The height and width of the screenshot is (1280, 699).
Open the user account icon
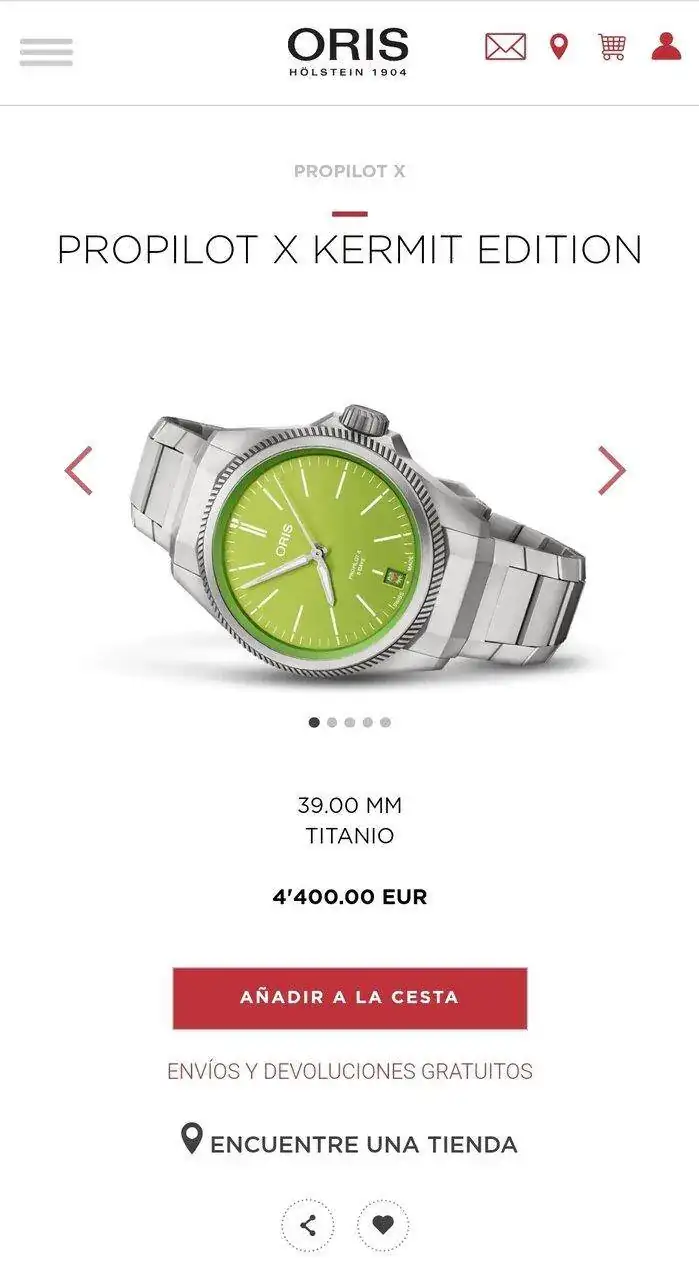[x=666, y=47]
